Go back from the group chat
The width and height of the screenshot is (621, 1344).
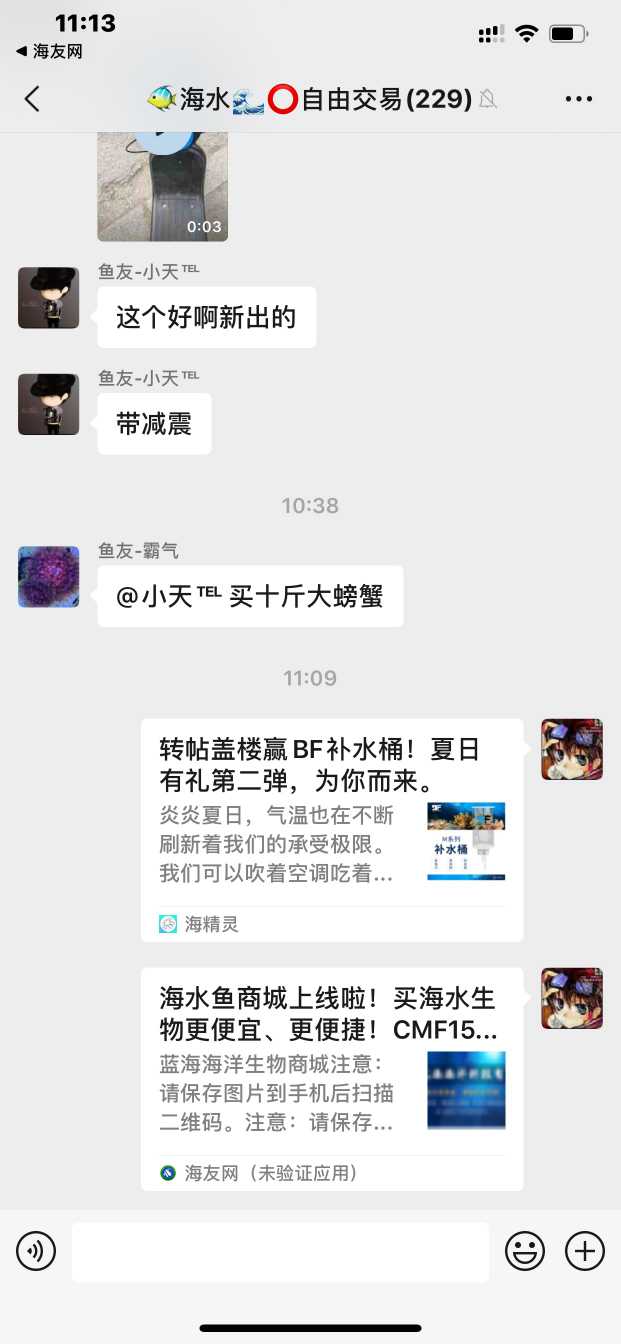pyautogui.click(x=33, y=98)
